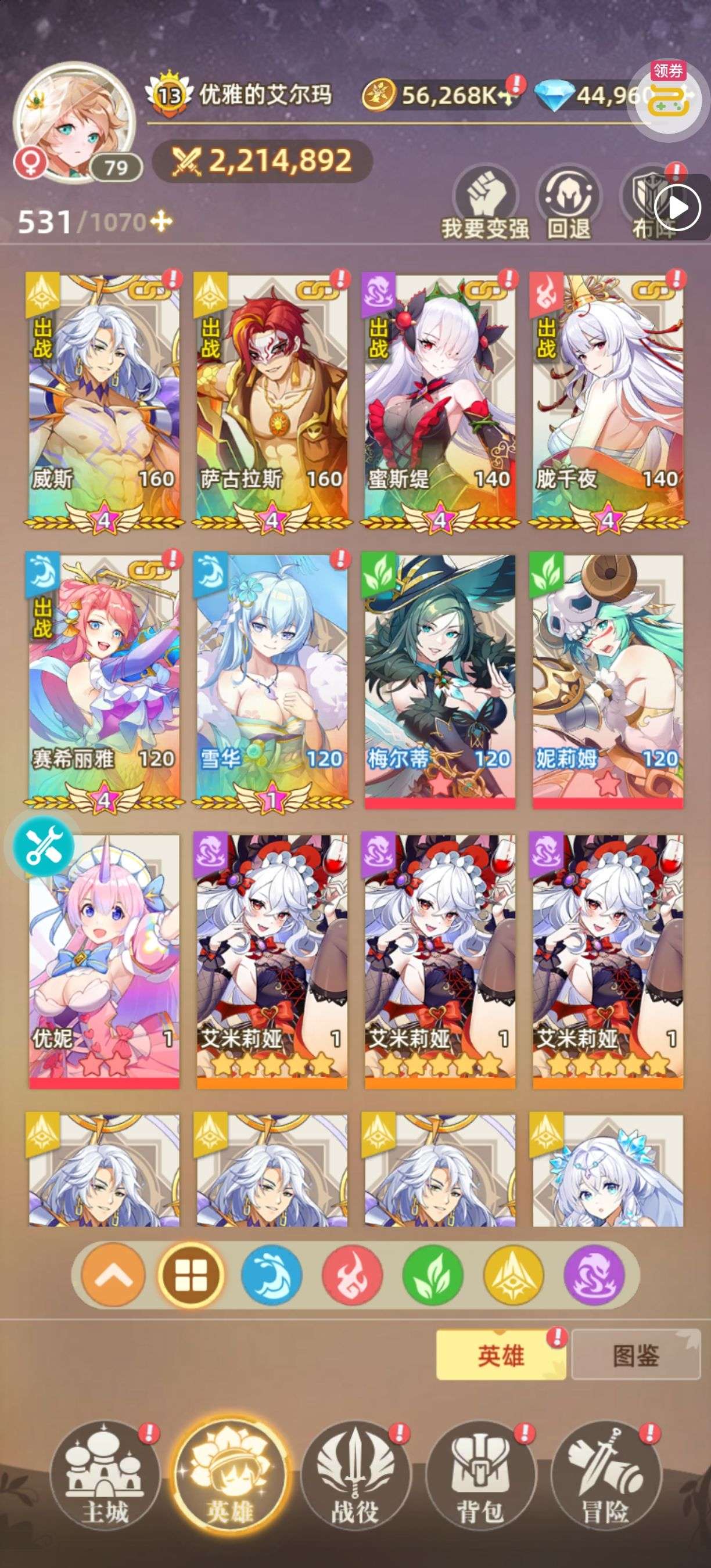Viewport: 711px width, 1568px height.
Task: Select the 萨古拉斯 hero card
Action: [272, 402]
